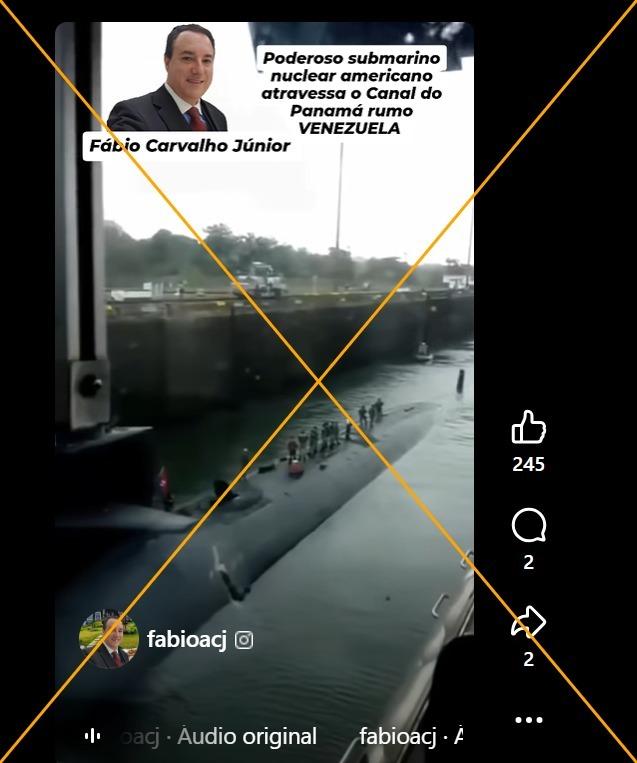Viewport: 637px width, 763px height.
Task: Open the comments on this reel
Action: [528, 526]
